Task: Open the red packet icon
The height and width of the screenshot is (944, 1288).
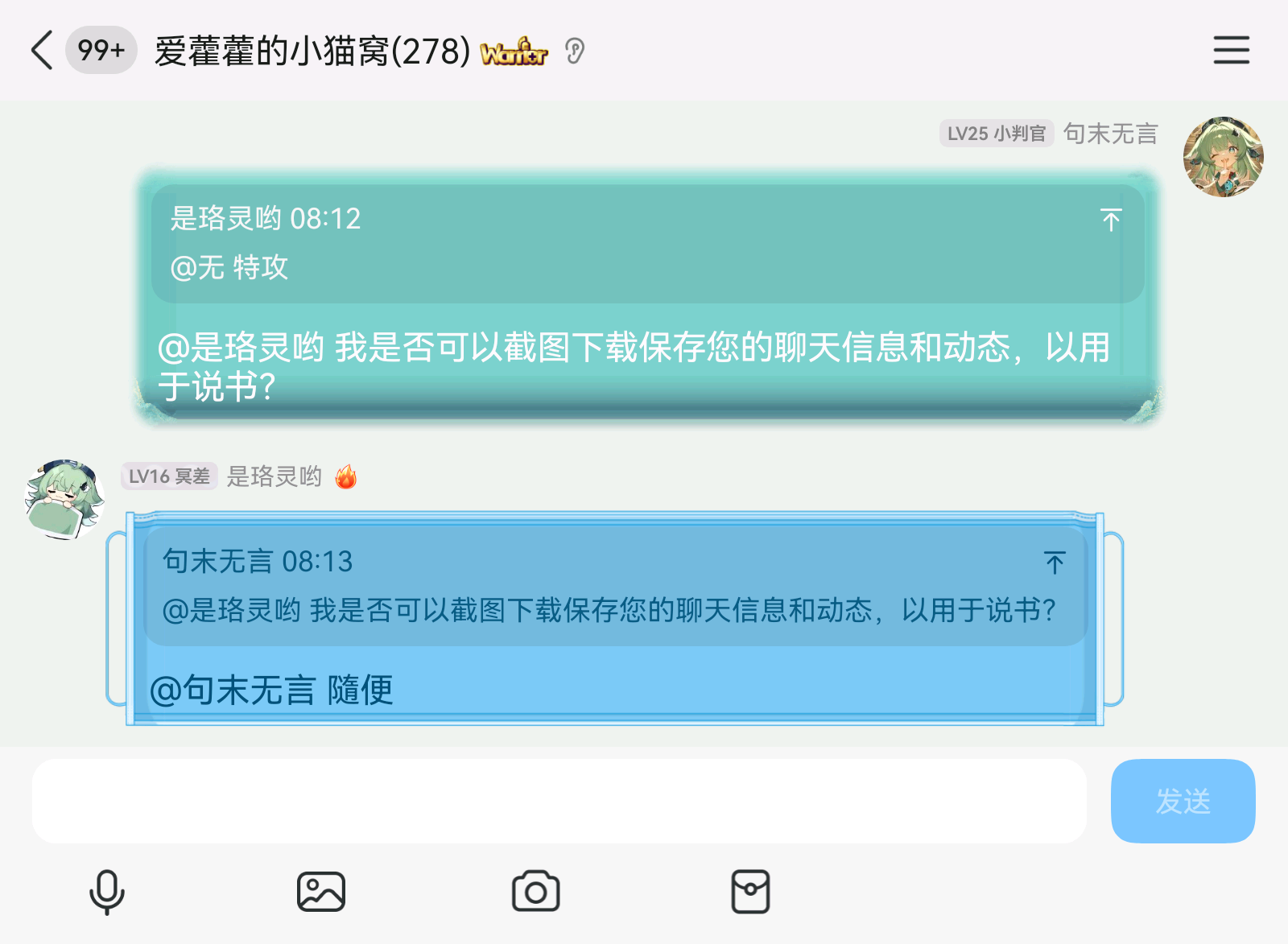Action: pos(750,892)
